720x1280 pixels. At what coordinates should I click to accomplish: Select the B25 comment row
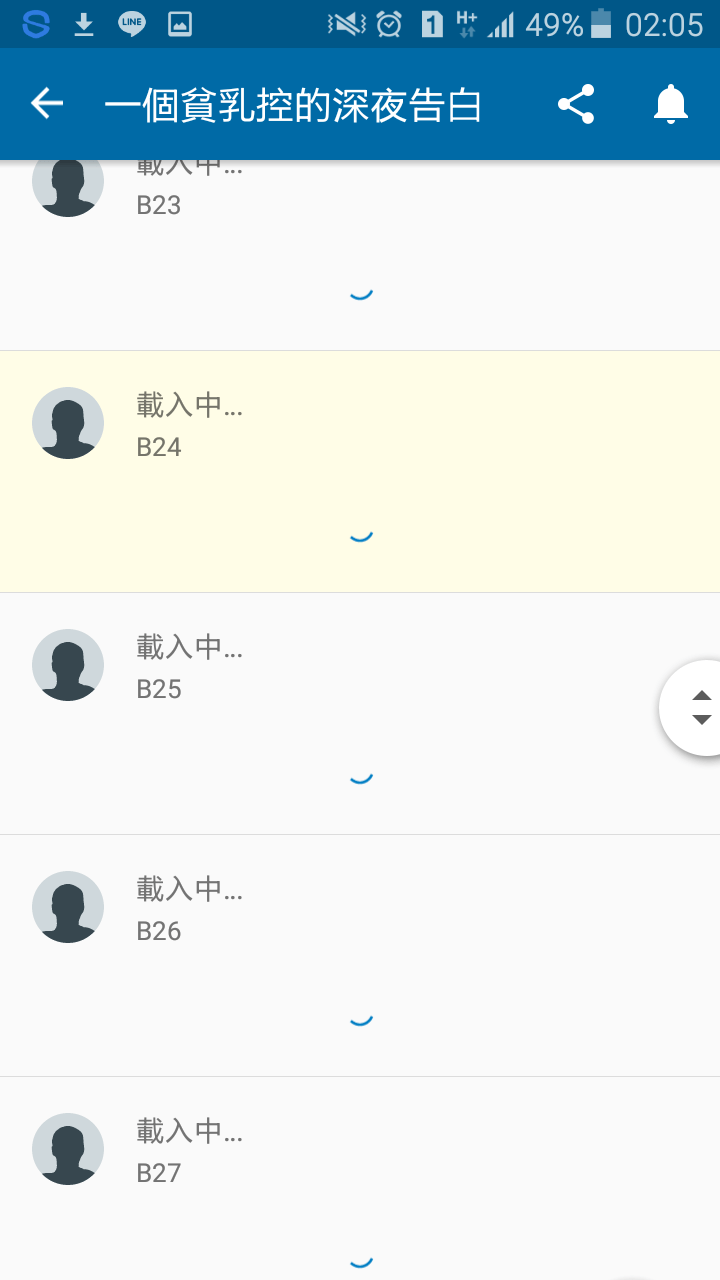[x=360, y=714]
